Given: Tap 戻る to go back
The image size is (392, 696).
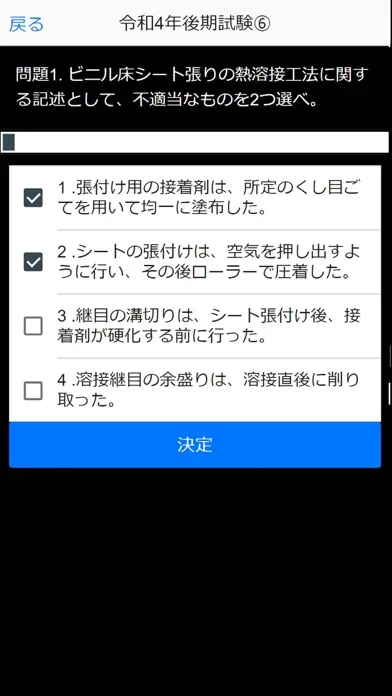Looking at the screenshot, I should click(26, 24).
